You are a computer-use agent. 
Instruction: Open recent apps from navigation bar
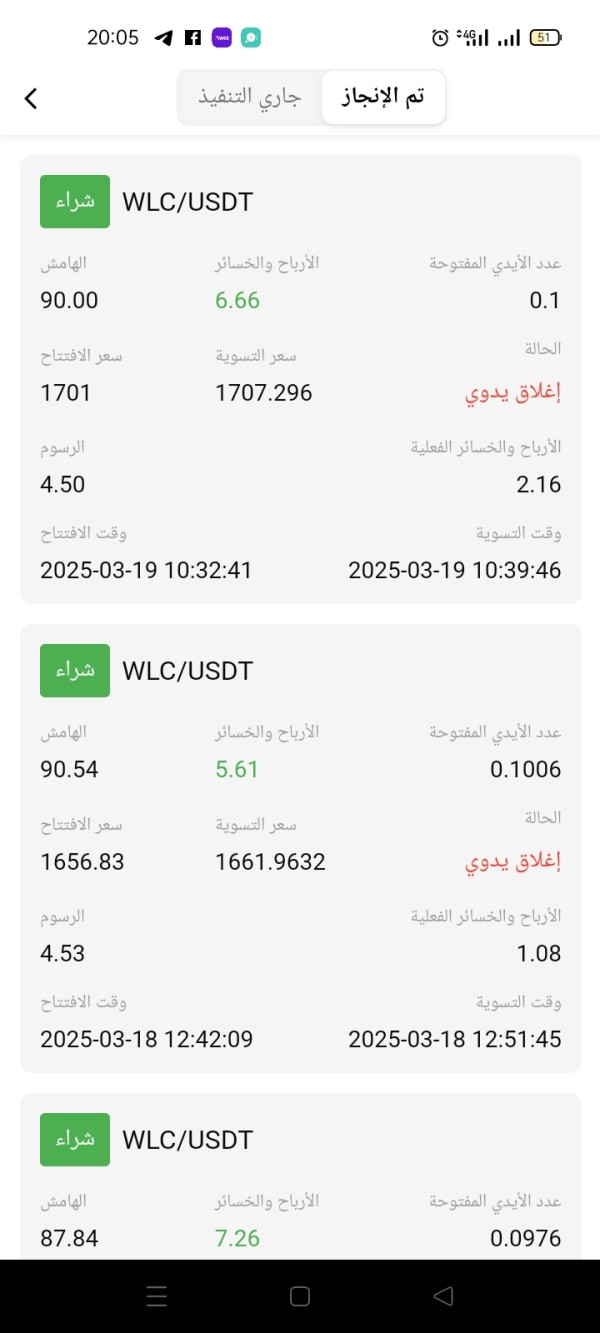pyautogui.click(x=157, y=1296)
